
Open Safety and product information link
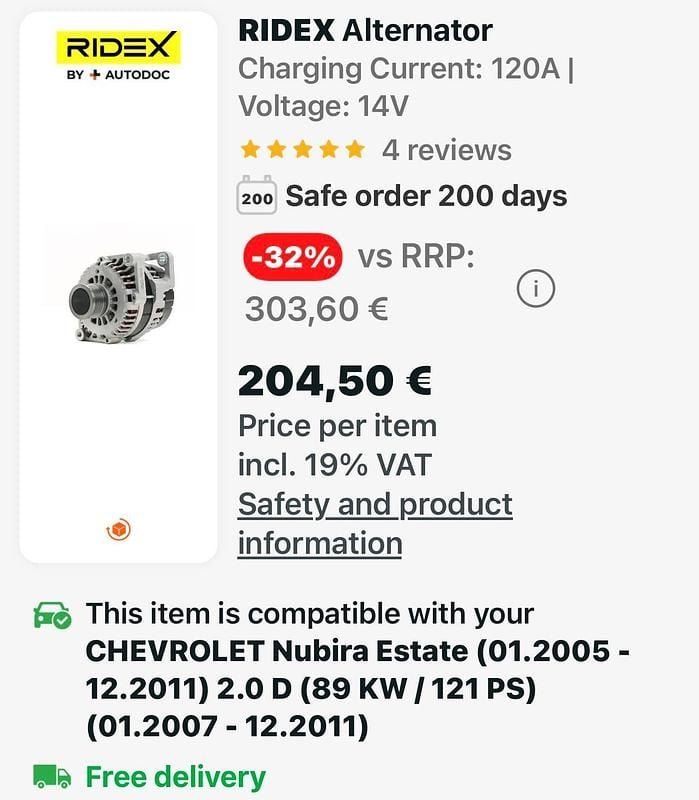point(374,523)
